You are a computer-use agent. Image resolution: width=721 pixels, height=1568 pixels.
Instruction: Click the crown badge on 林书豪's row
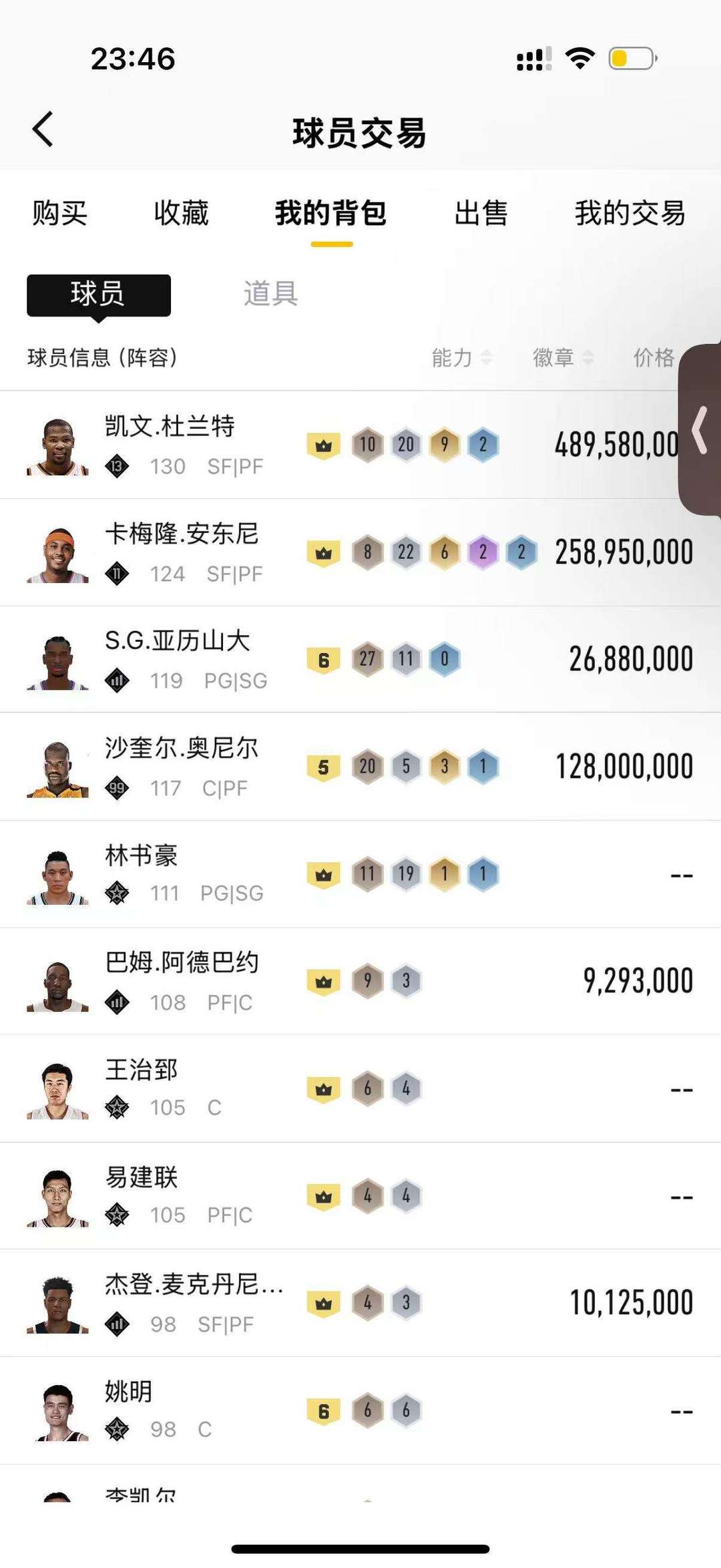(324, 873)
